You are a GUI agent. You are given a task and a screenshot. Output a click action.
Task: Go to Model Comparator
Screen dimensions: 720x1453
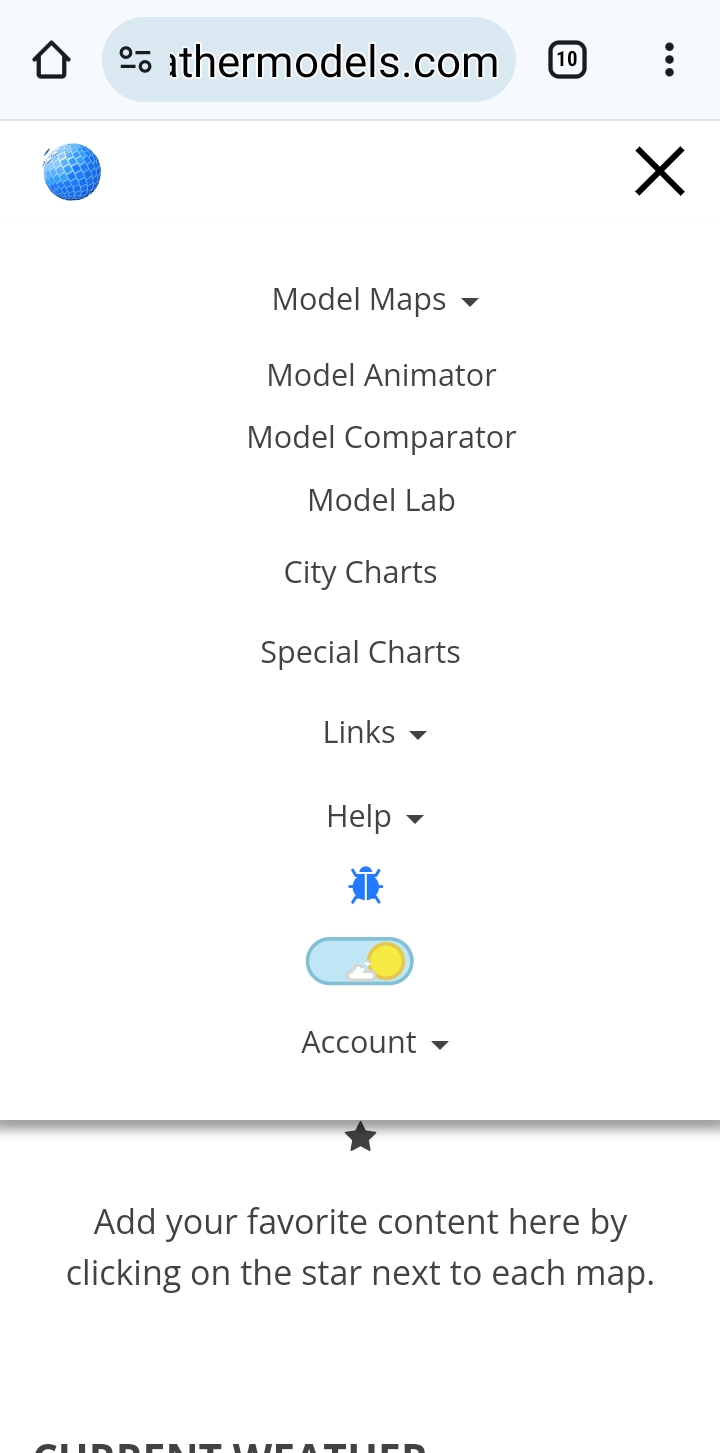click(381, 437)
